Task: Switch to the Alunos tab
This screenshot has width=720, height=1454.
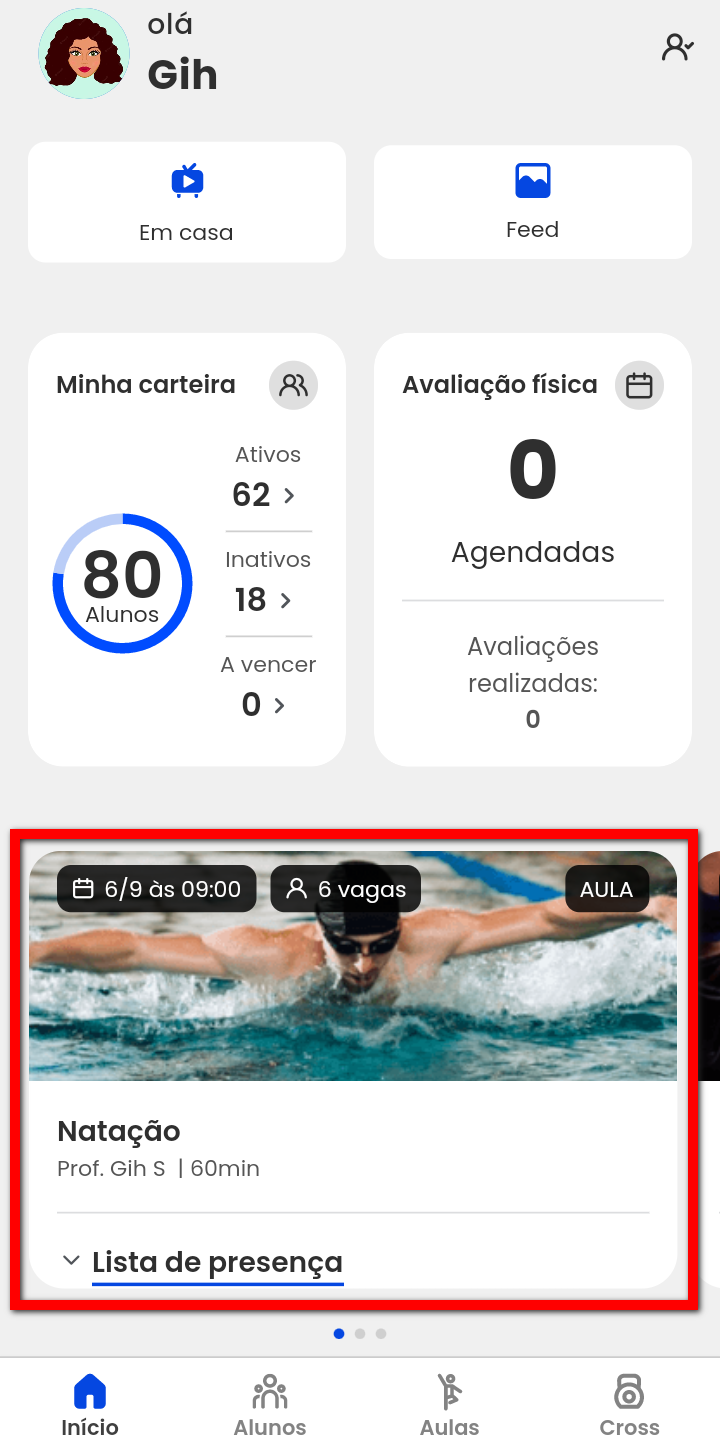Action: click(270, 1405)
